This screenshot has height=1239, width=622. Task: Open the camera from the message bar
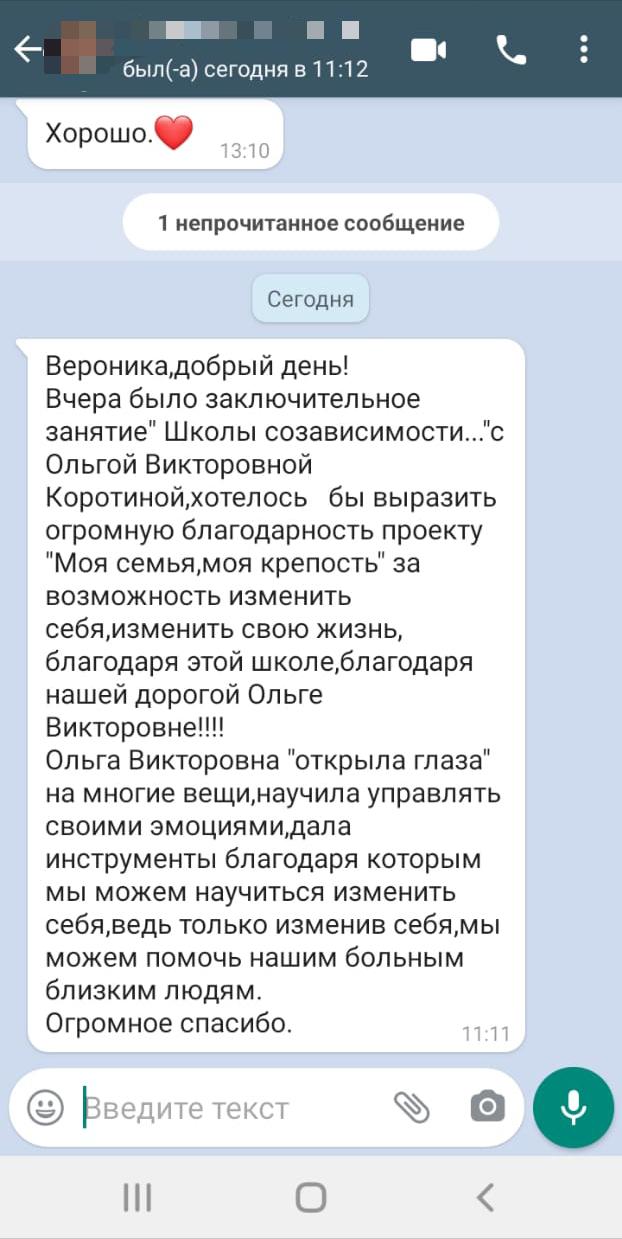[487, 1107]
